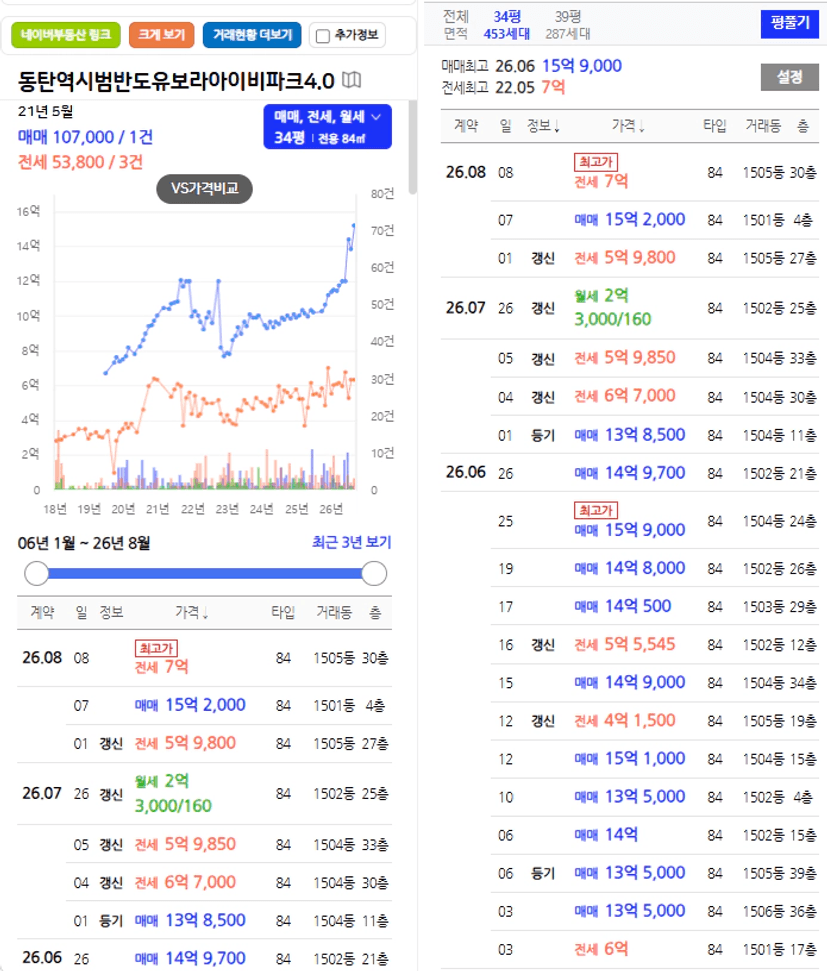
Task: Sort by 가격 in the right table header
Action: [x=628, y=126]
